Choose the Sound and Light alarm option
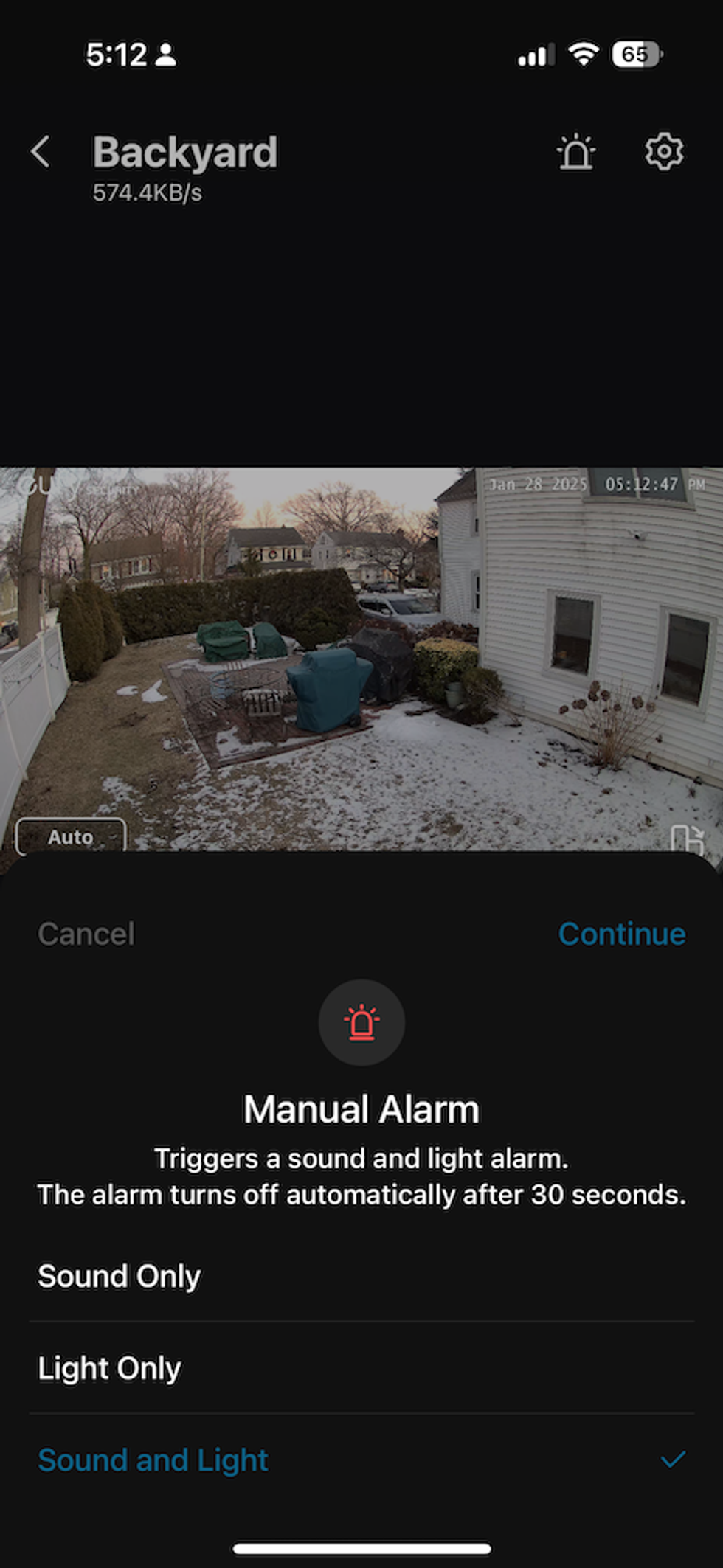Image resolution: width=723 pixels, height=1568 pixels. (153, 1460)
